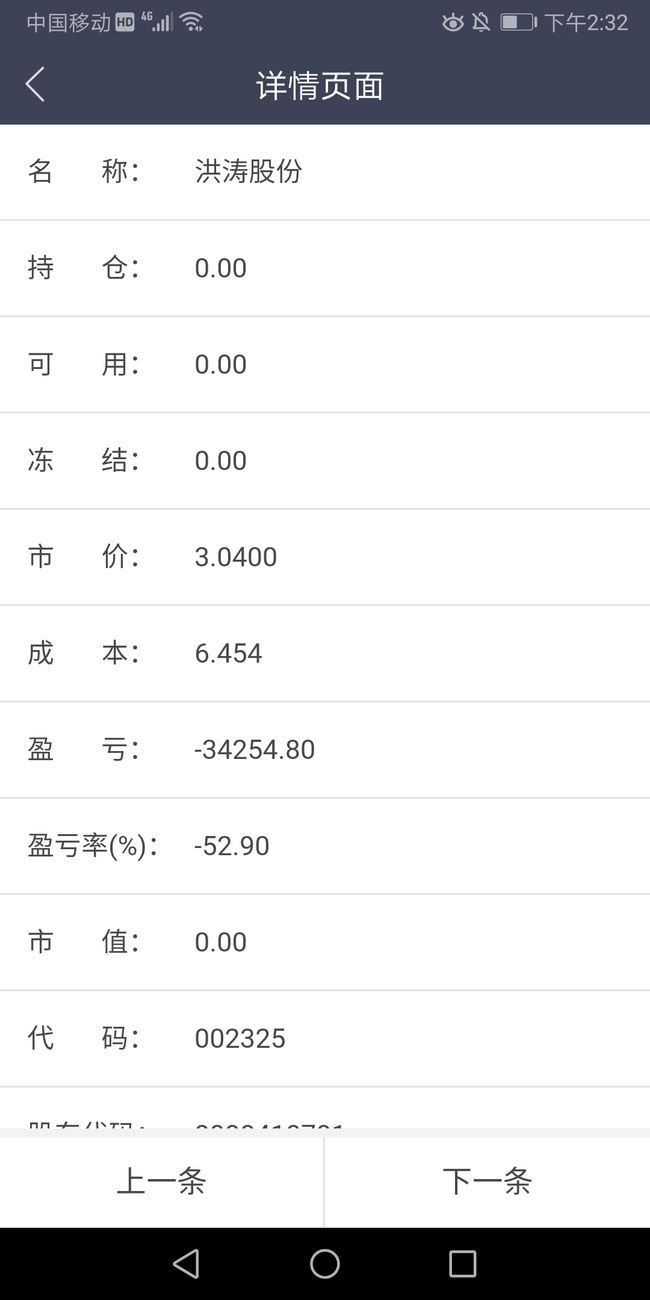650x1300 pixels.
Task: Open the previous record with 上一条
Action: (162, 1182)
